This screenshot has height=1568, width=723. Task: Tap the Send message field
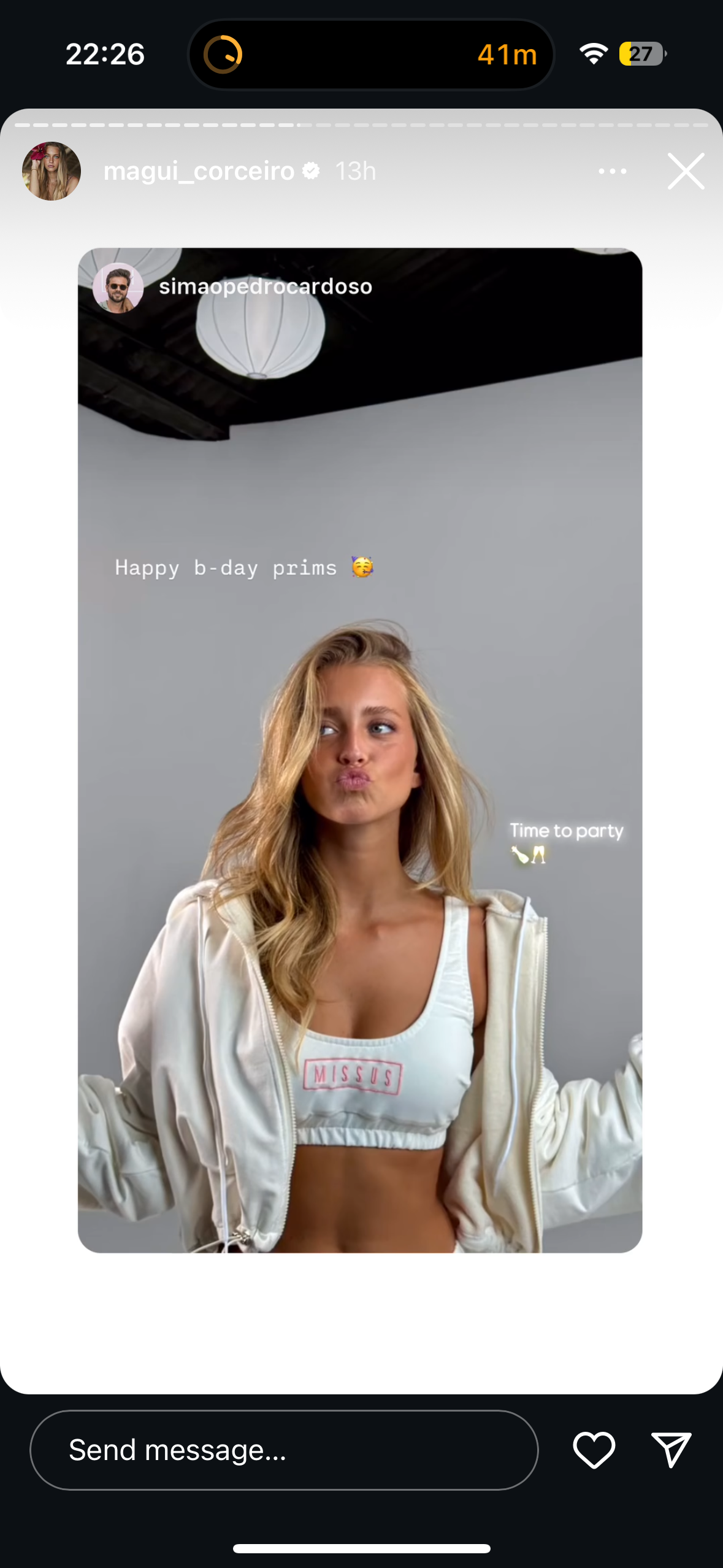click(x=283, y=1450)
